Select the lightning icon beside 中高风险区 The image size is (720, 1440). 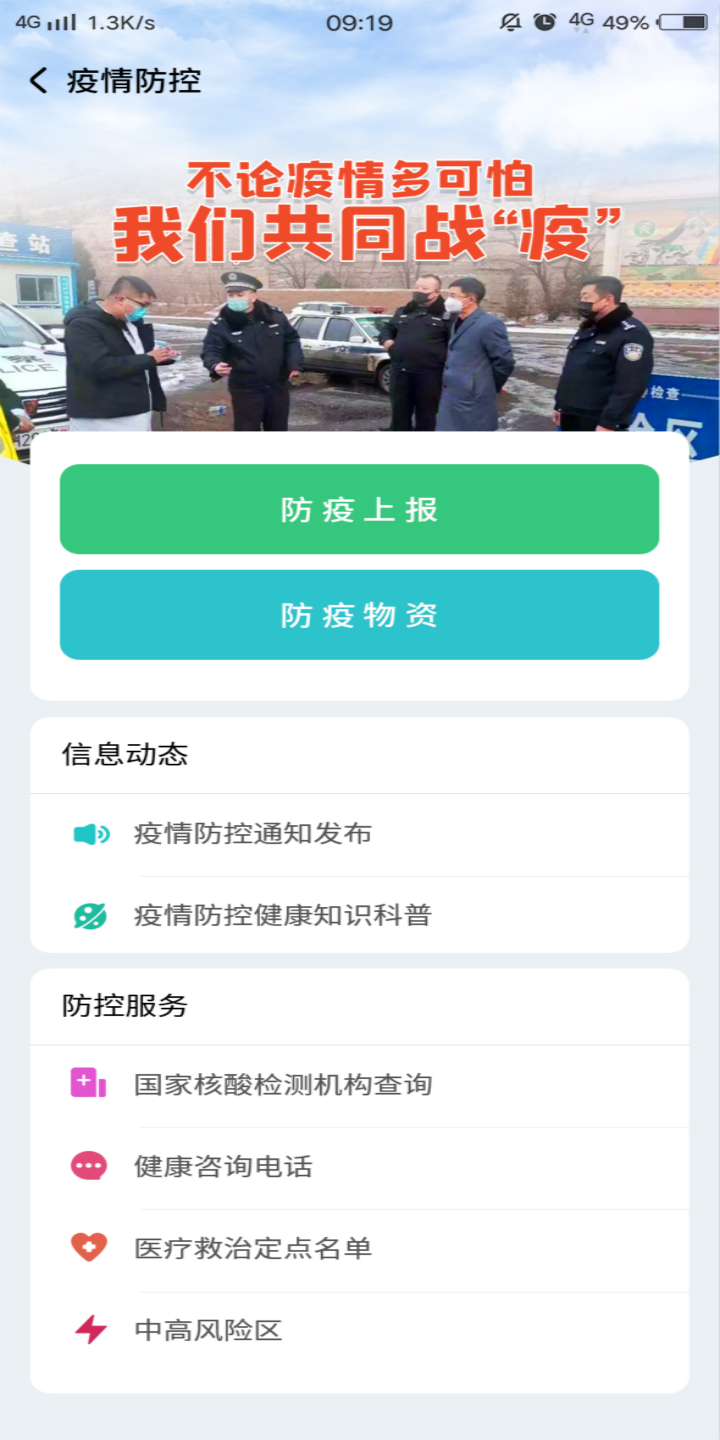point(89,1329)
